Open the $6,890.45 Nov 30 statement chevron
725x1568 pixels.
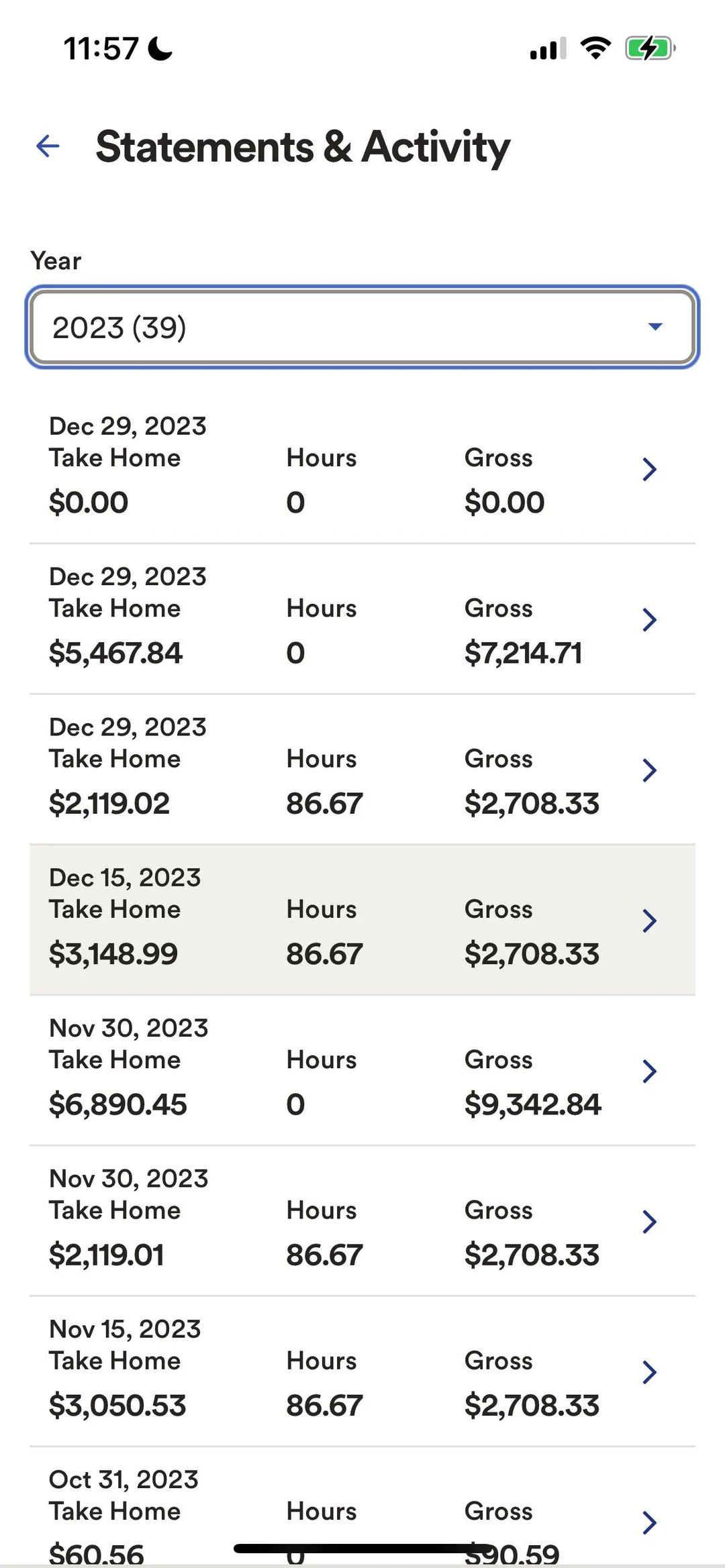pyautogui.click(x=648, y=1071)
